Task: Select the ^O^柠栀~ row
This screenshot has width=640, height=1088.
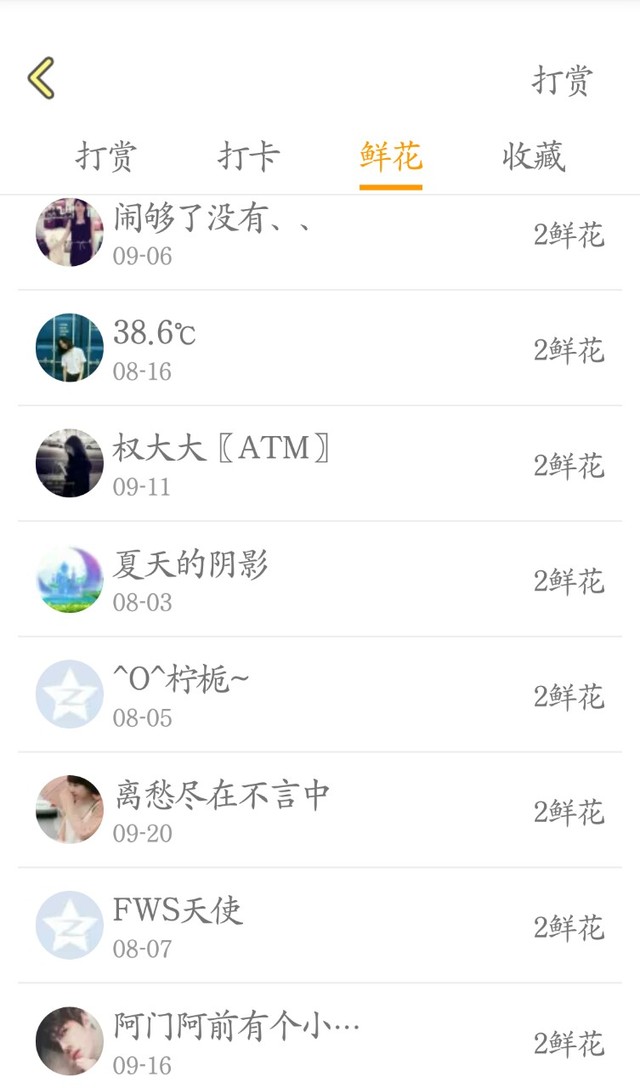Action: click(x=320, y=695)
